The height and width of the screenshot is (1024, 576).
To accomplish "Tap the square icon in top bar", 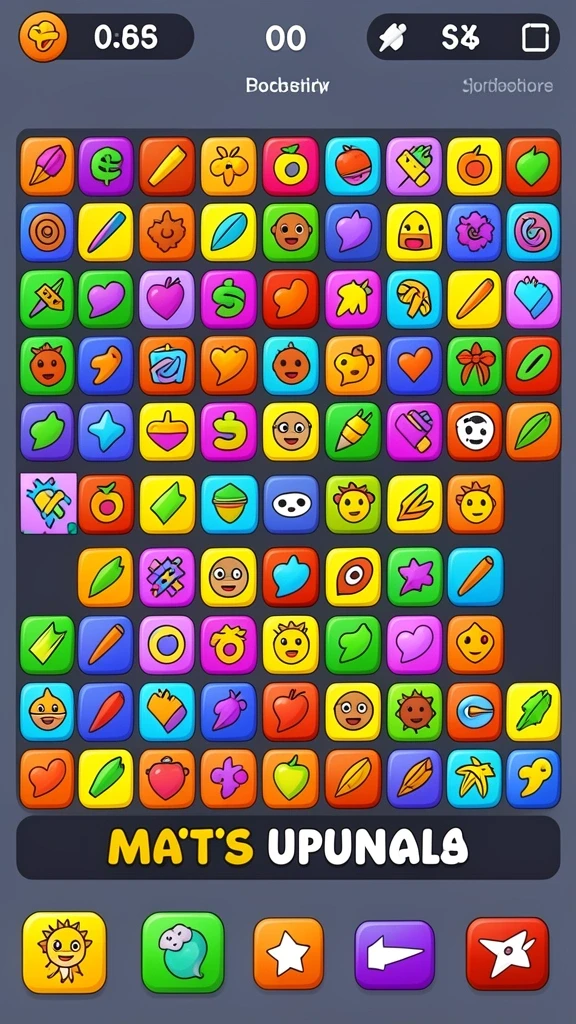I will tap(535, 38).
